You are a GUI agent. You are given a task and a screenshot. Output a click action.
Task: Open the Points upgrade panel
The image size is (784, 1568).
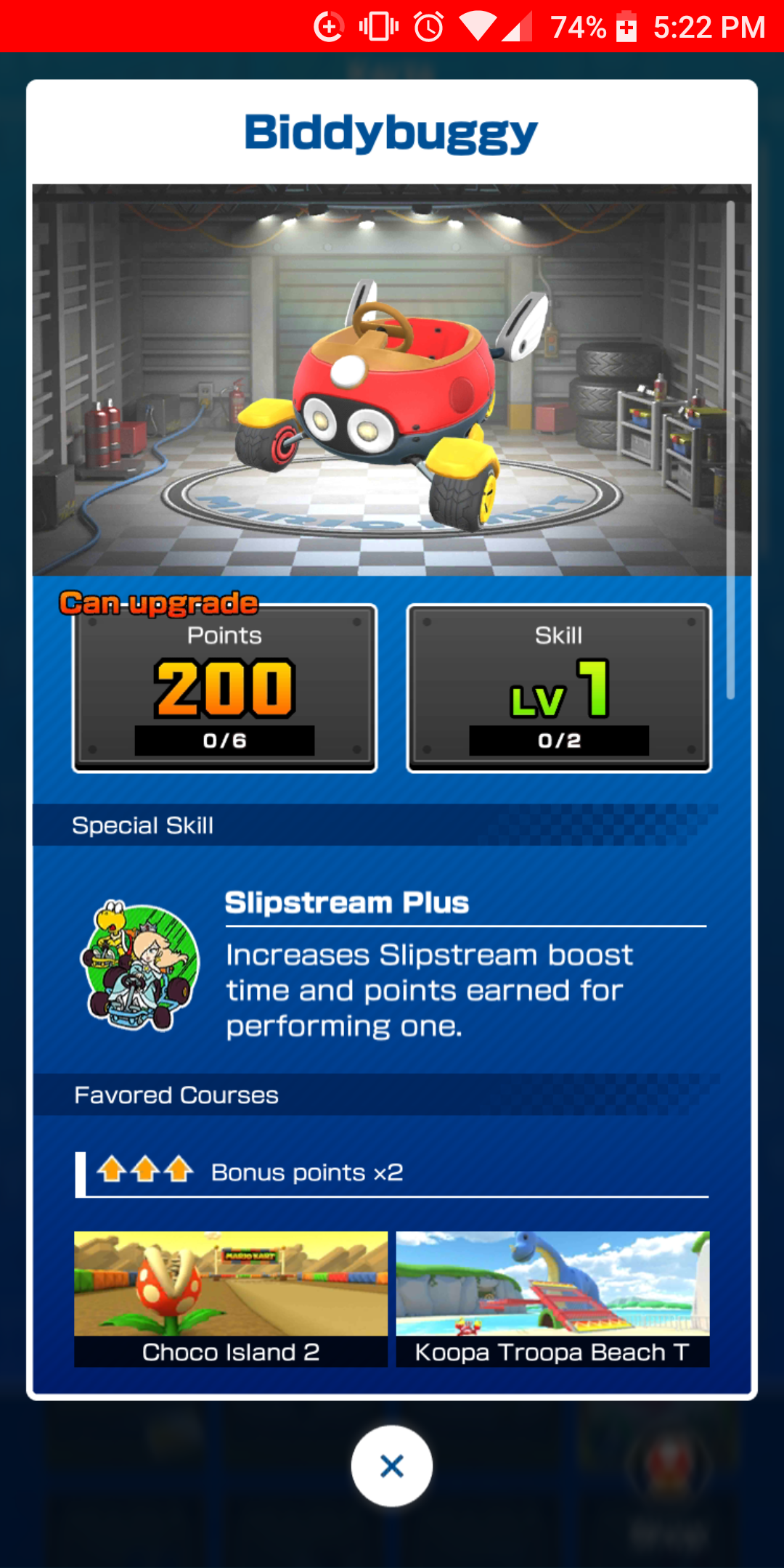(x=224, y=688)
